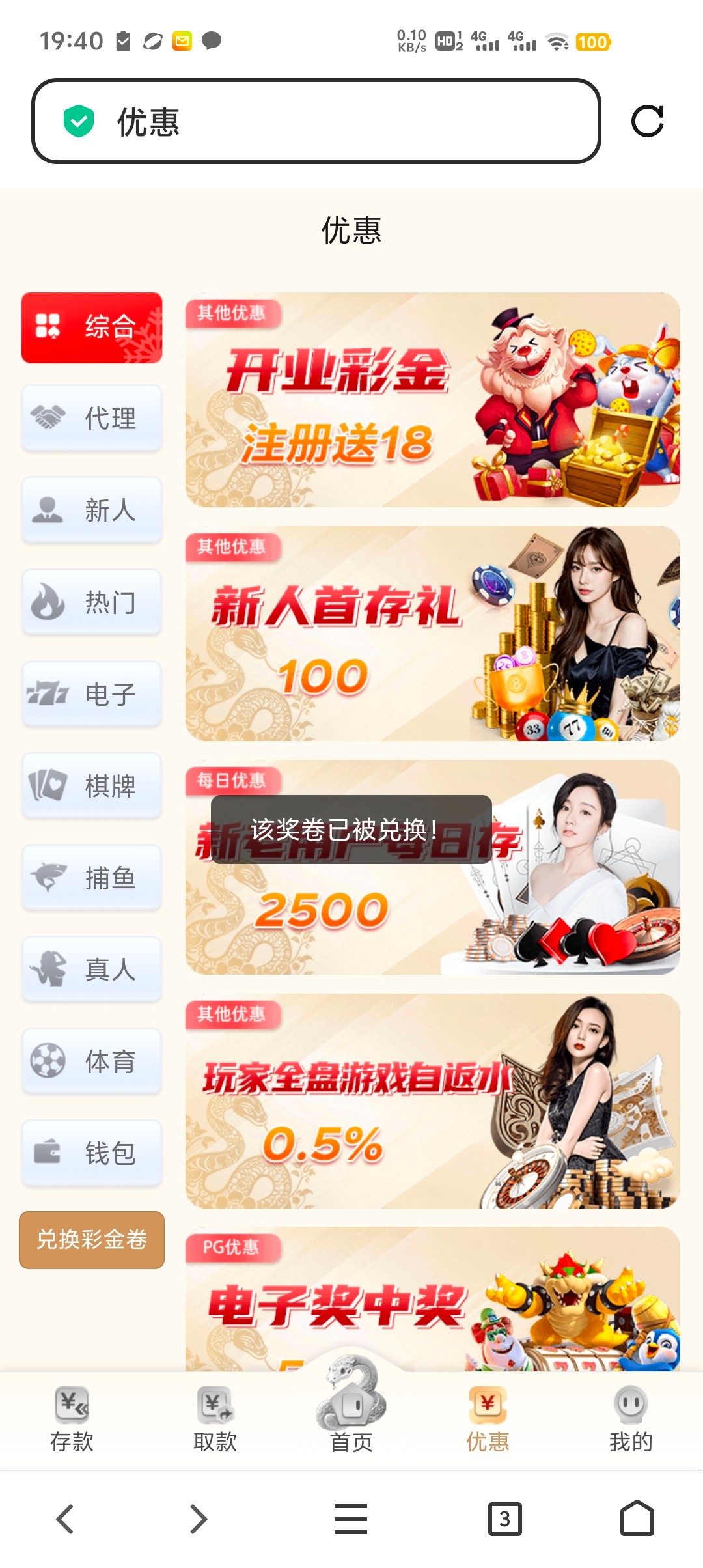The height and width of the screenshot is (1568, 703).
Task: Select the 电子 category
Action: 92,694
